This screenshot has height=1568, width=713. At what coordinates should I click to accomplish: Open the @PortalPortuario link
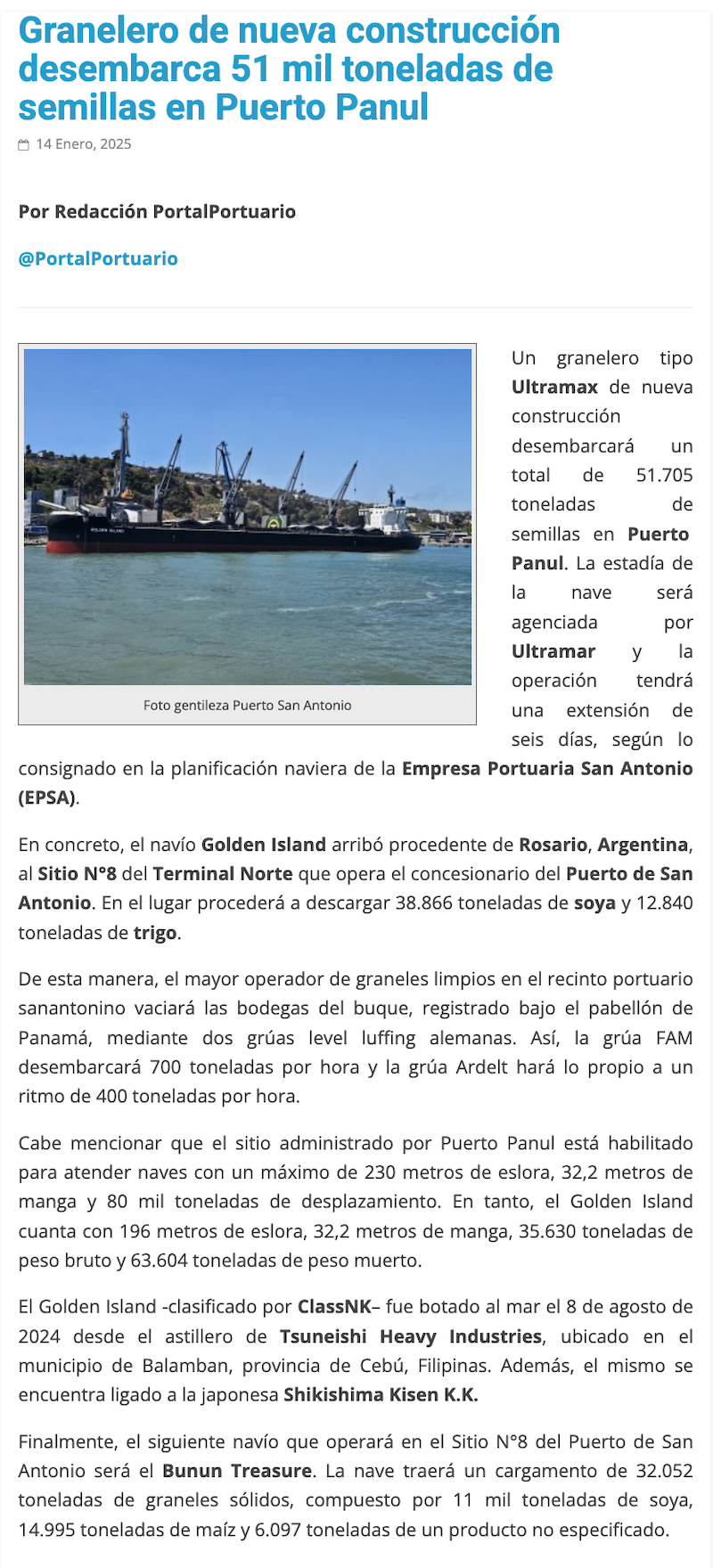(x=98, y=258)
